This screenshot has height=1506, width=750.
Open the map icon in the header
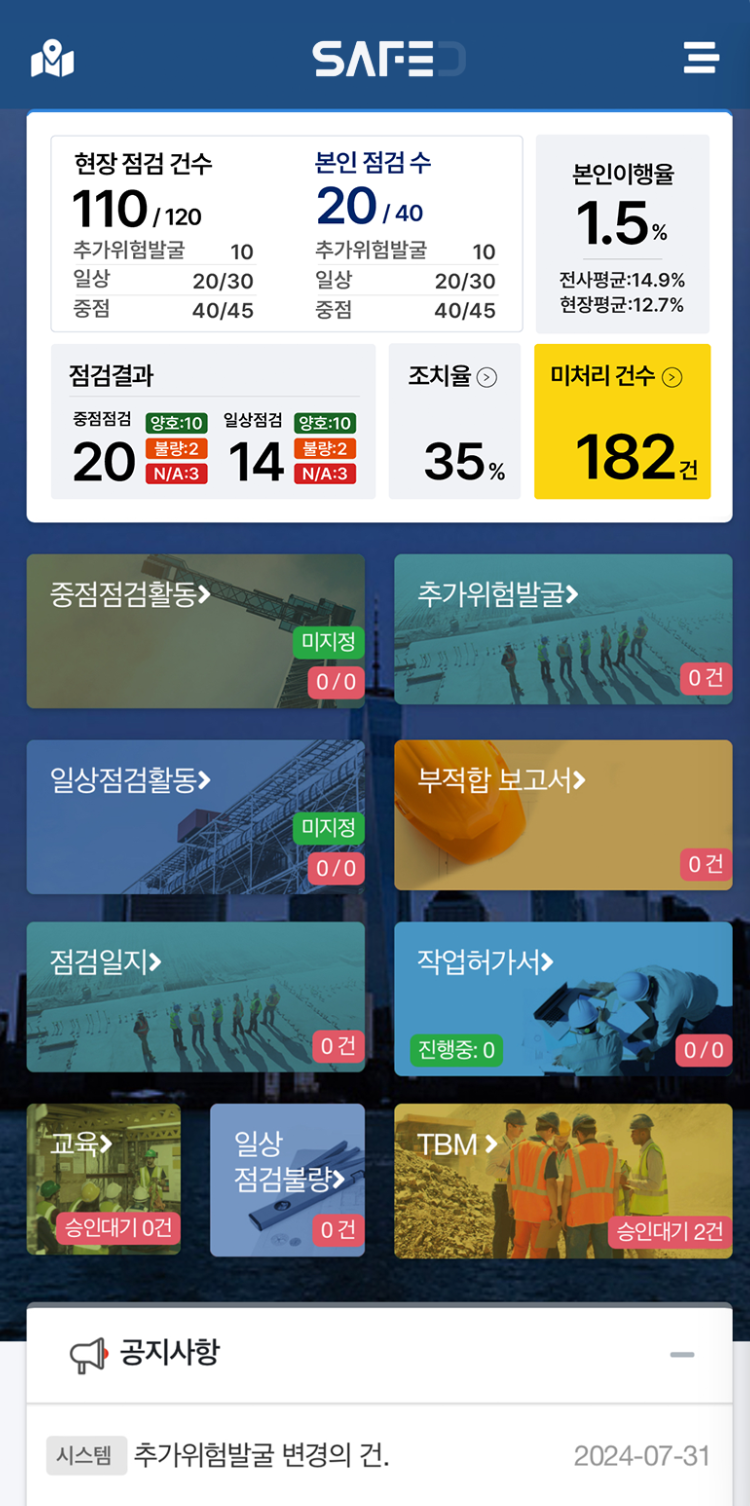[53, 59]
